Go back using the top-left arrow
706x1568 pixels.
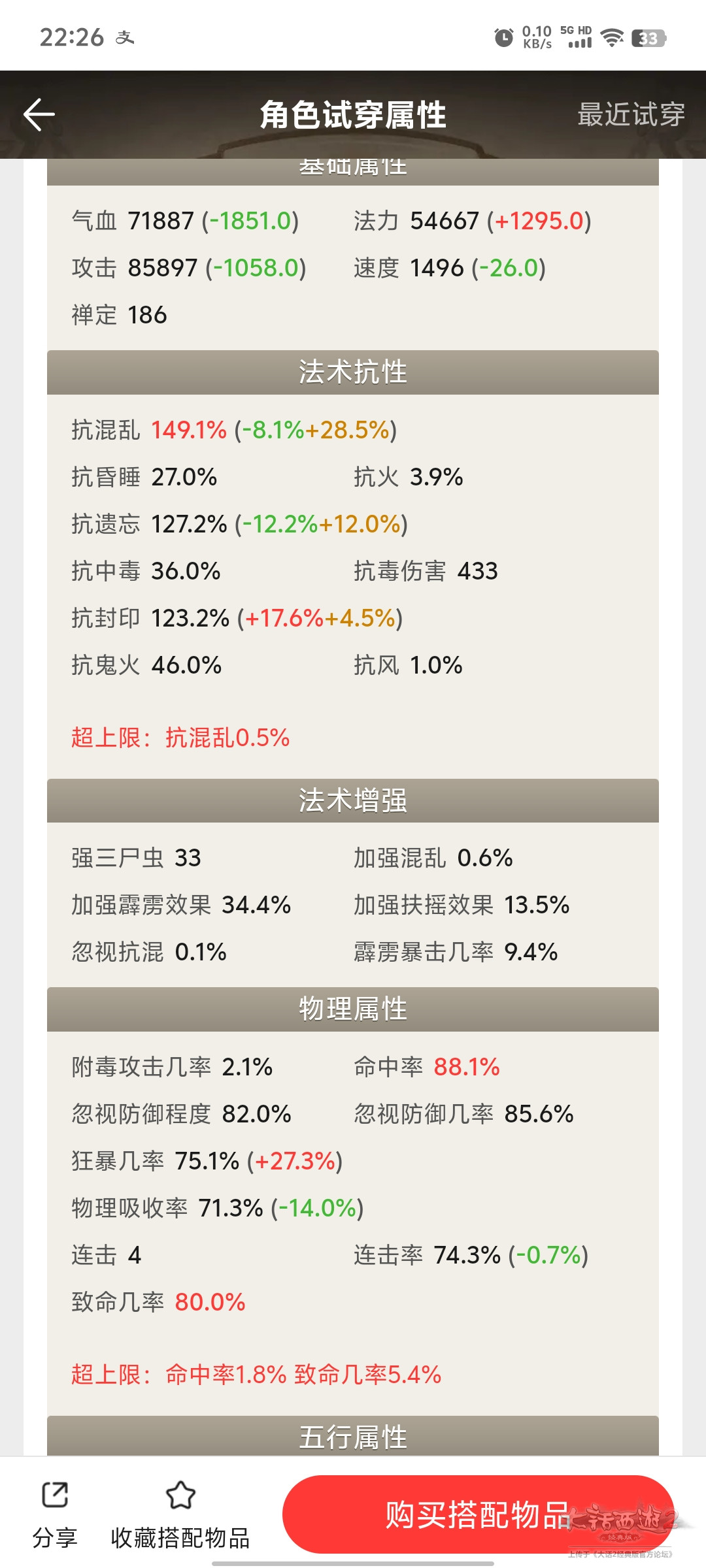pyautogui.click(x=39, y=115)
